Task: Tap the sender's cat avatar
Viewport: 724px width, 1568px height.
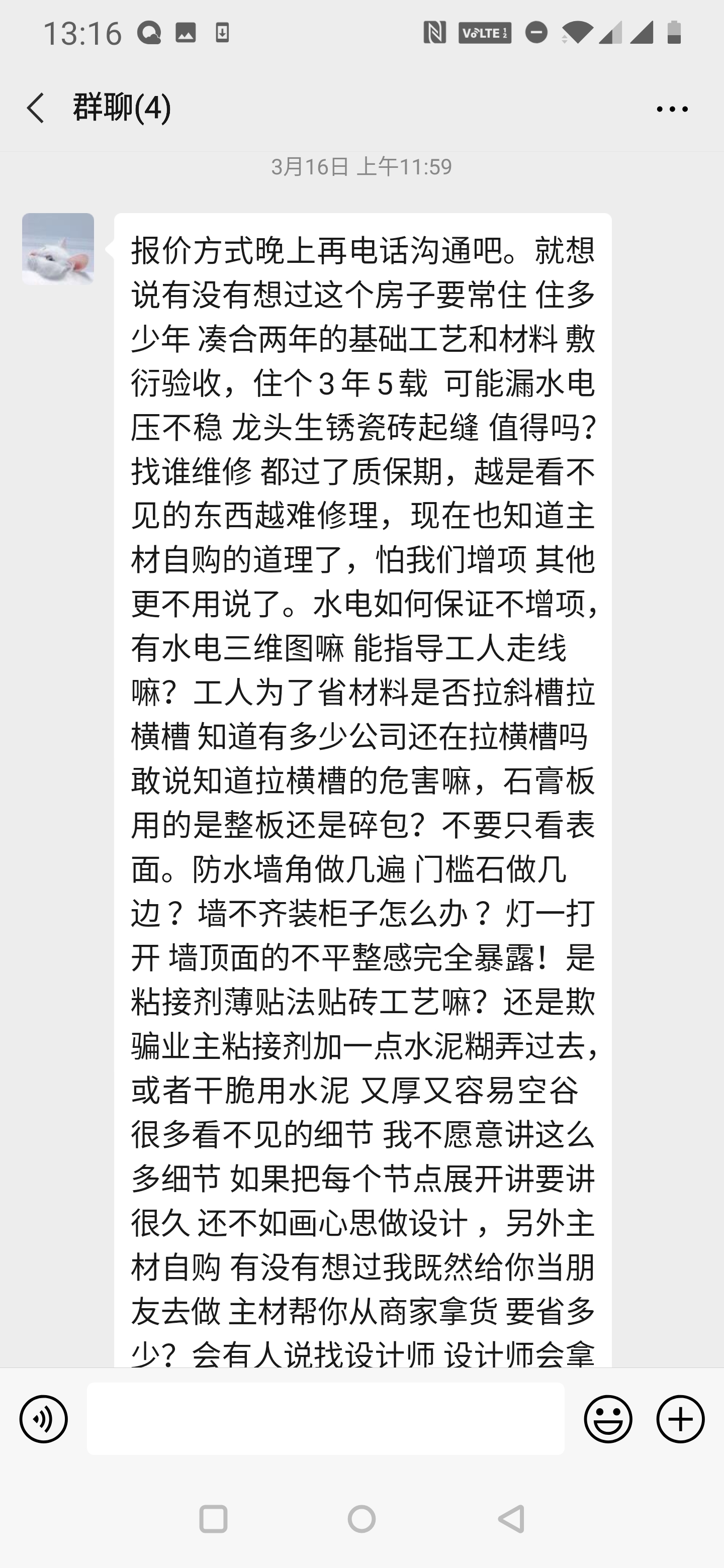Action: [x=58, y=249]
